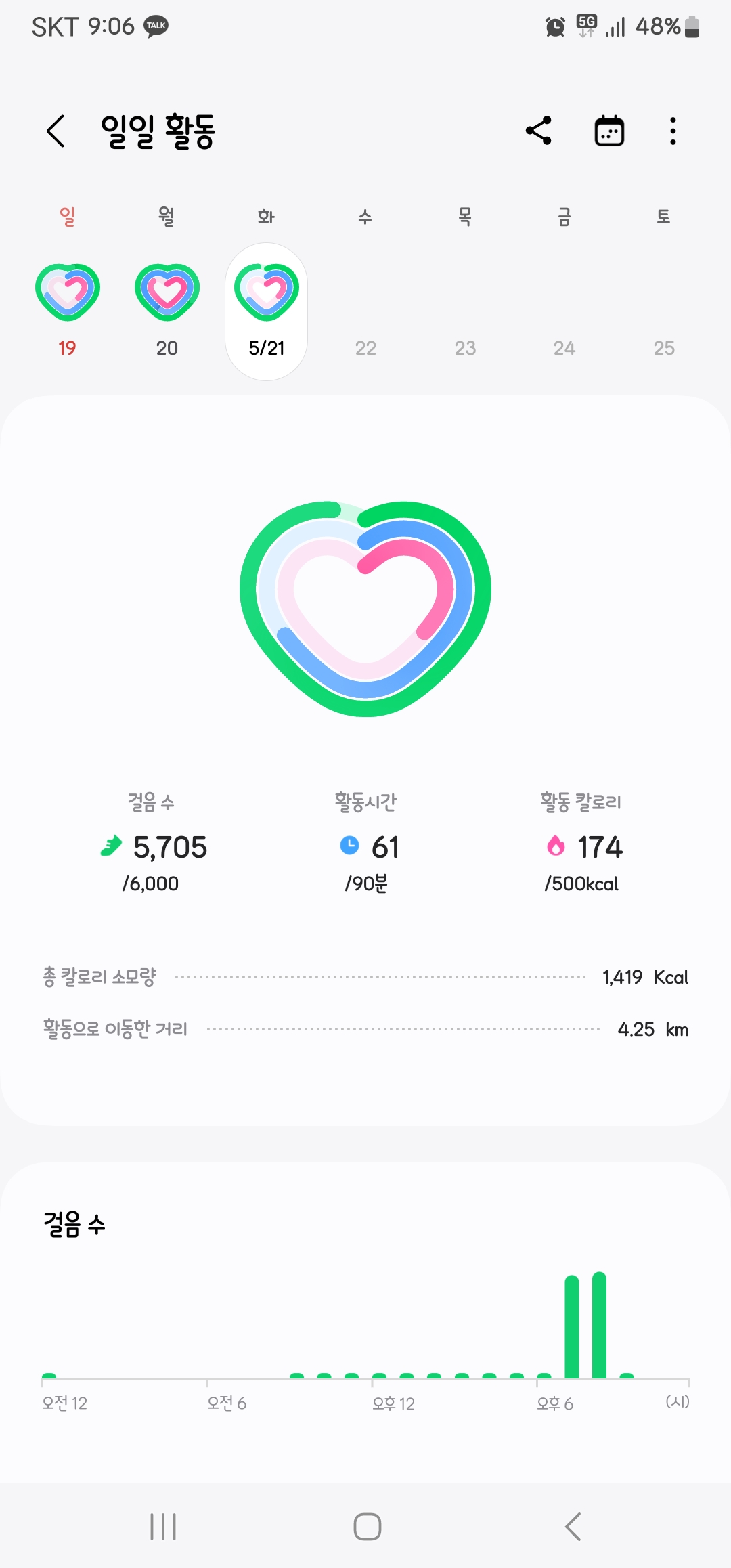731x1568 pixels.
Task: Open 활동 칼로리 174 details
Action: click(x=582, y=846)
